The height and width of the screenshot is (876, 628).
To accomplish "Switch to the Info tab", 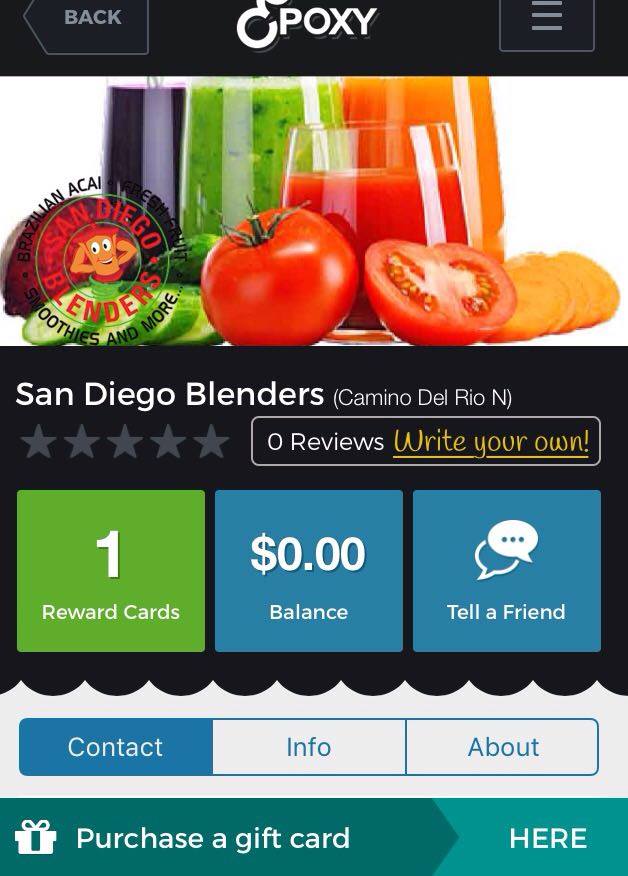I will click(309, 747).
